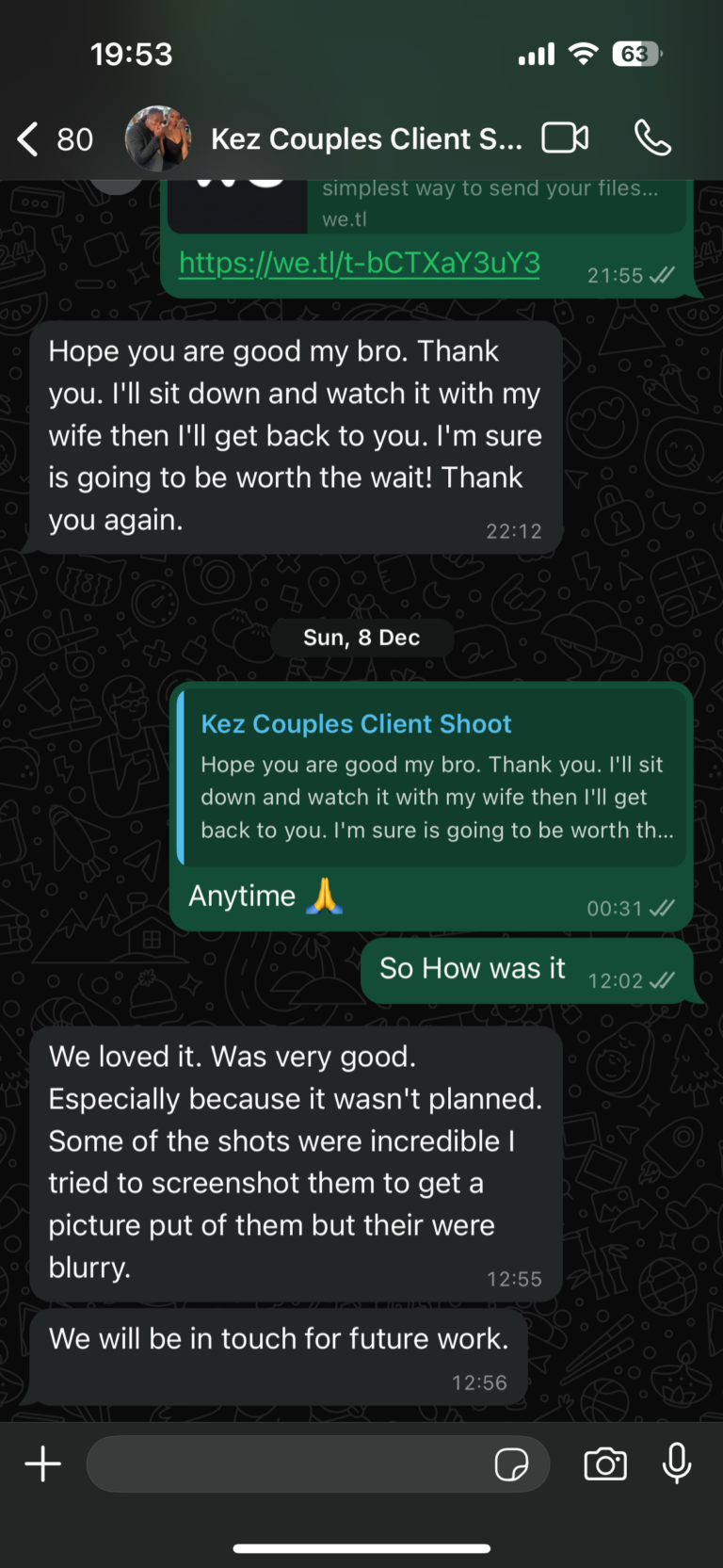Jump to the quoted Kez Couples message
Image resolution: width=723 pixels, height=1568 pixels.
(433, 778)
